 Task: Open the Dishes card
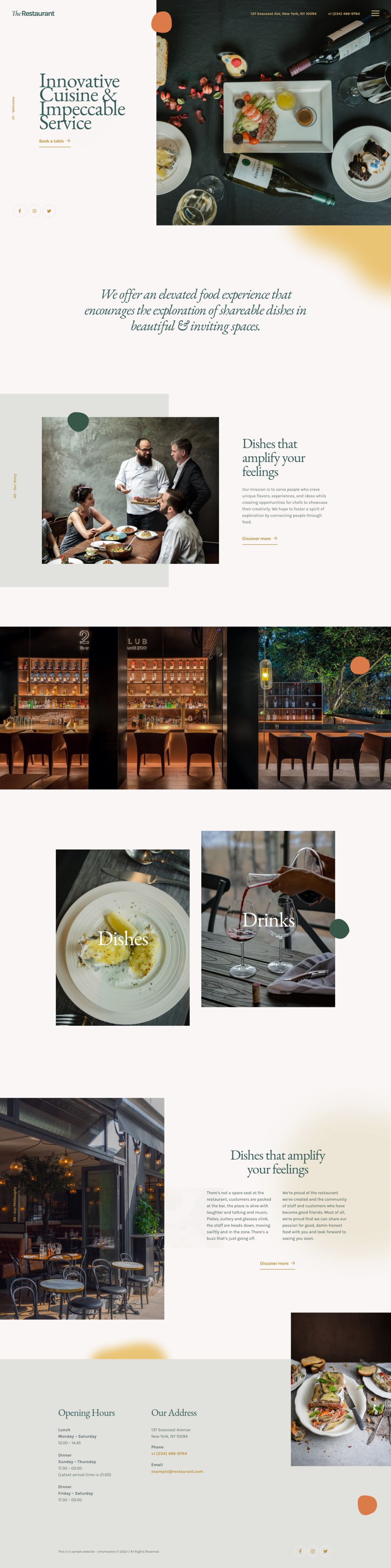coord(123,937)
